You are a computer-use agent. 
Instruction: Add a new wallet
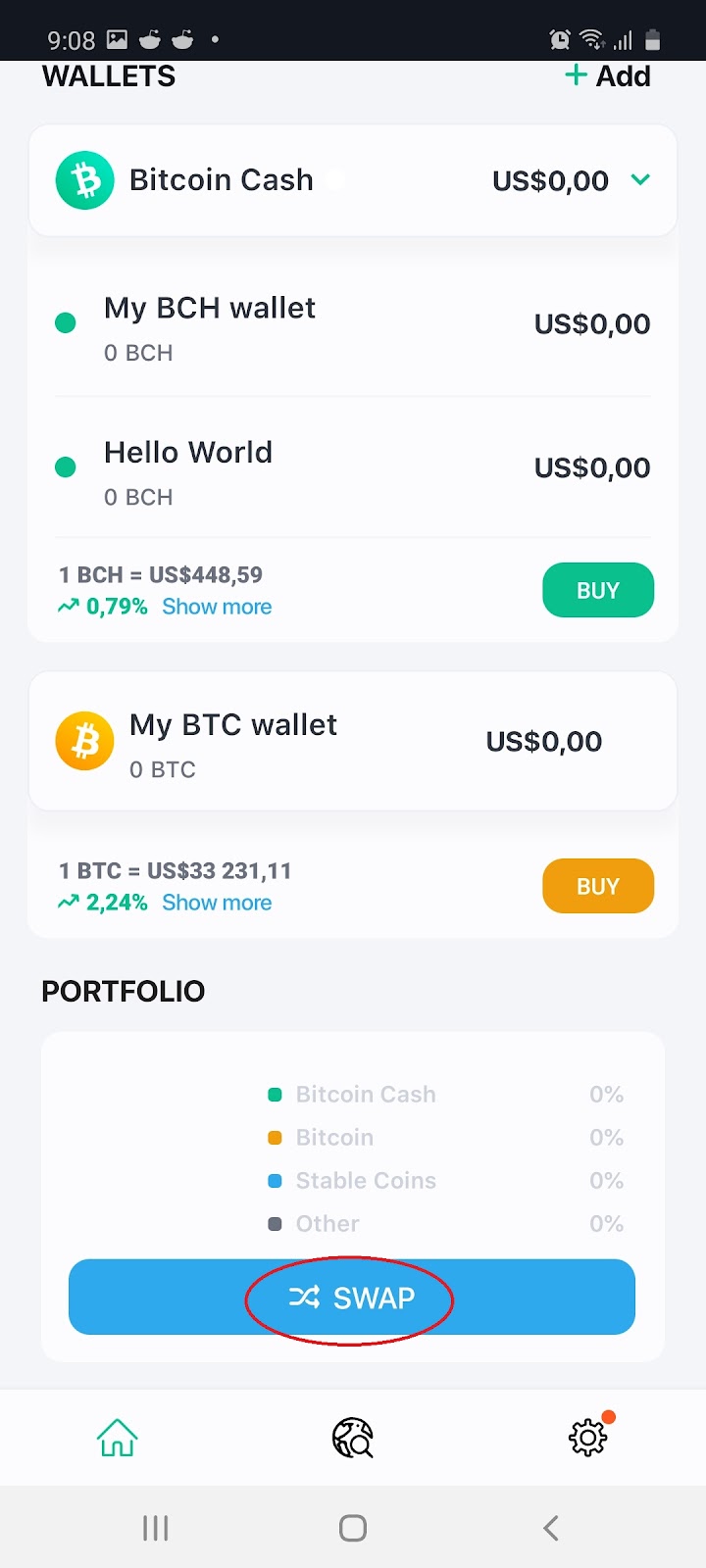608,76
